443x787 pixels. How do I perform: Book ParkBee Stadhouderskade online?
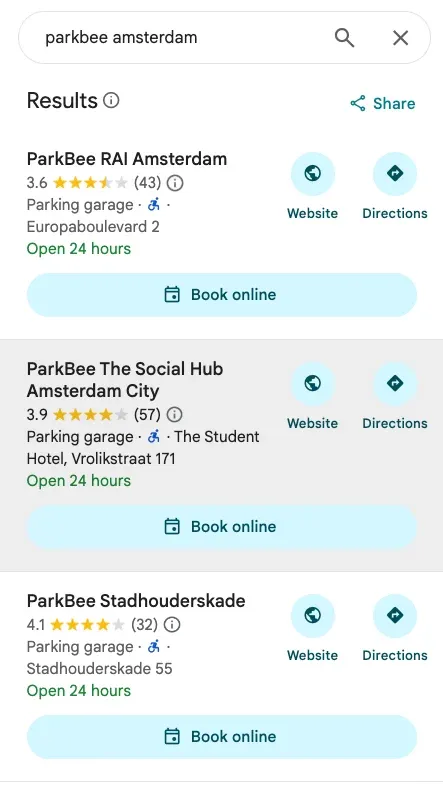click(x=222, y=737)
